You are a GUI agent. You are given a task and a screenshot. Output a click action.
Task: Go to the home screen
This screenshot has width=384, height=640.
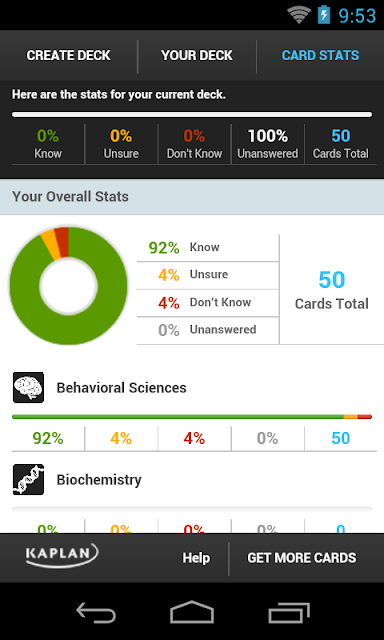click(192, 612)
